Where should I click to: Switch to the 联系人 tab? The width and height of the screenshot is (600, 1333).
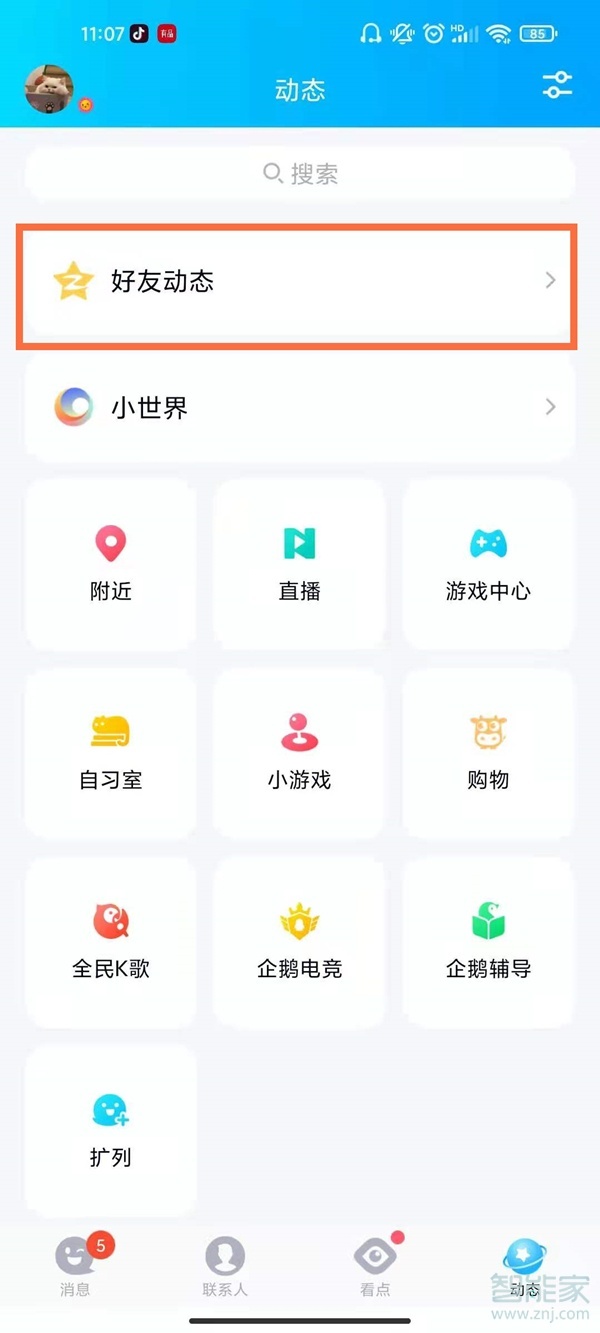pos(225,1266)
